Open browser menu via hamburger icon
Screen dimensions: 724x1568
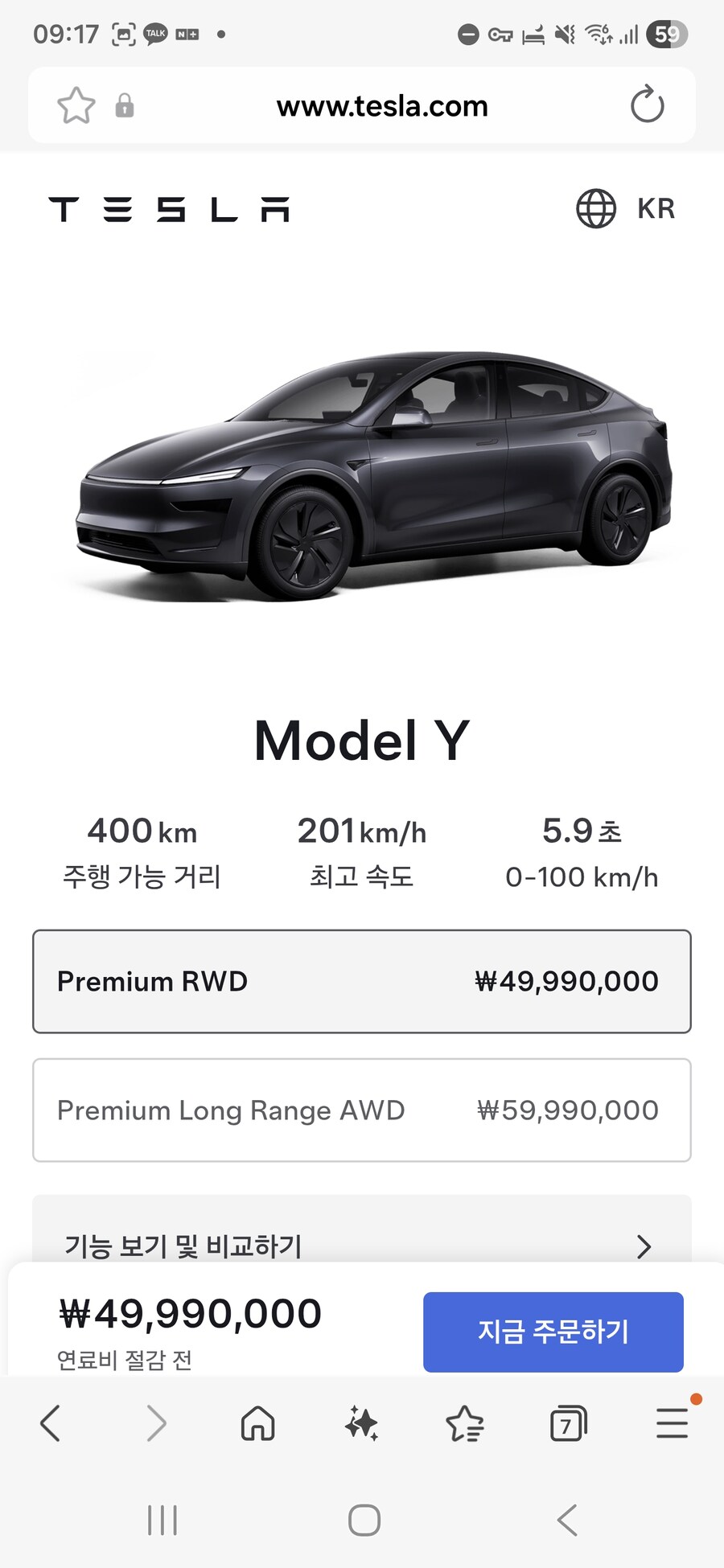(672, 1422)
